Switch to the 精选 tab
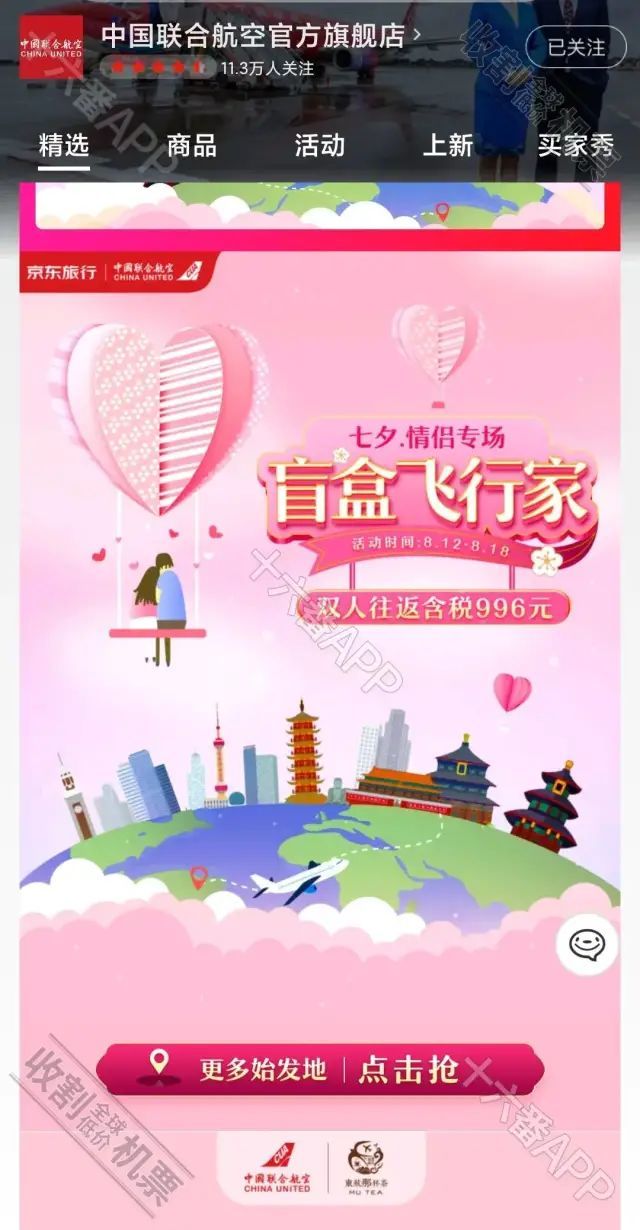 click(x=64, y=146)
